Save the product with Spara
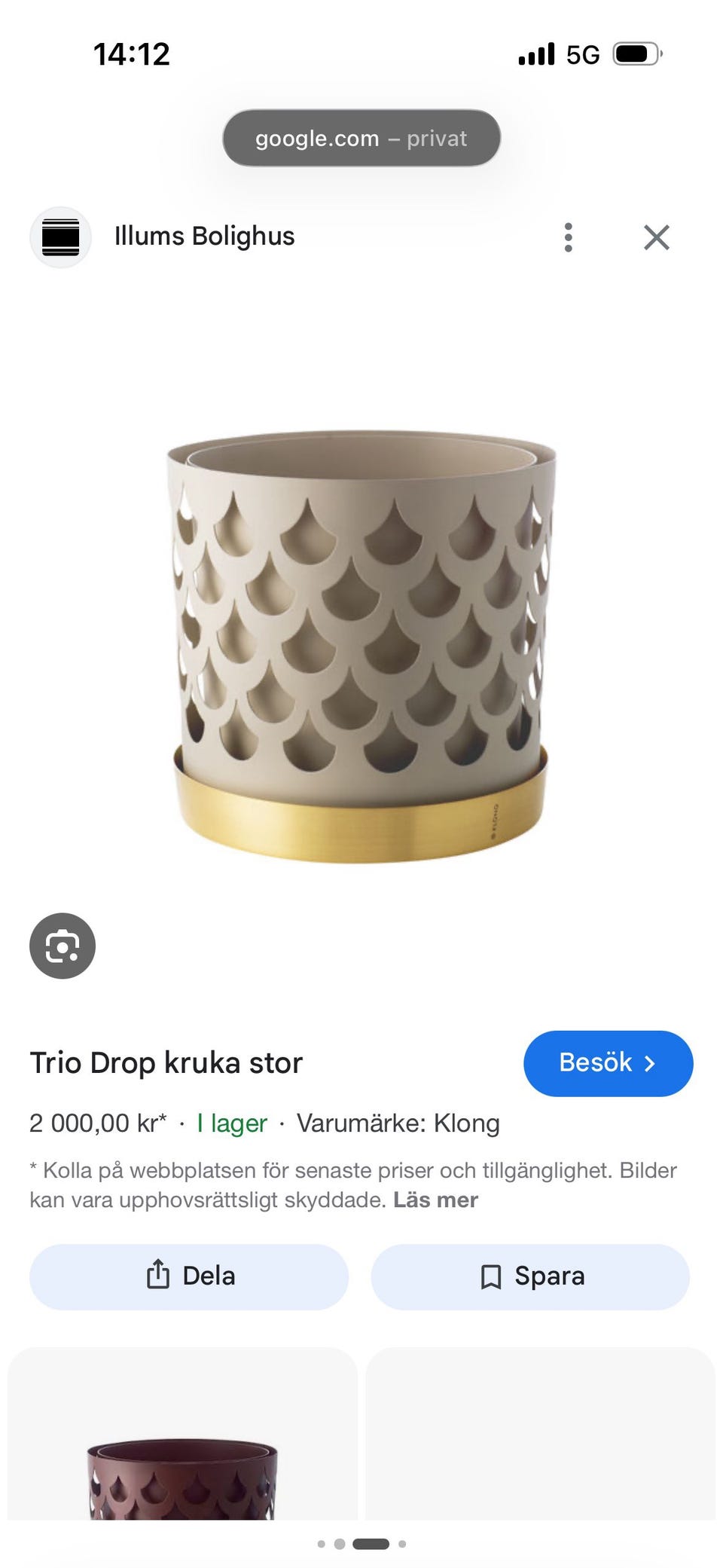This screenshot has width=723, height=1568. (530, 1276)
